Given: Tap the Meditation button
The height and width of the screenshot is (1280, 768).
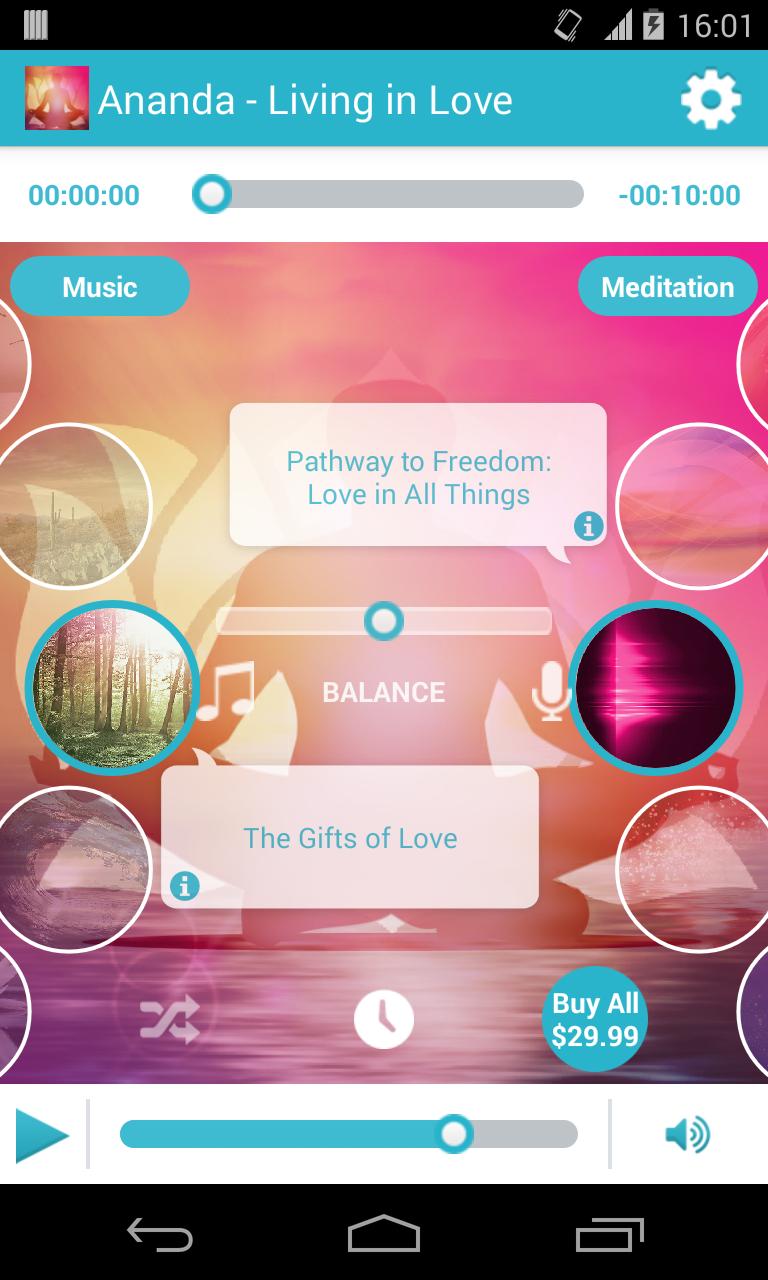Looking at the screenshot, I should [x=667, y=287].
